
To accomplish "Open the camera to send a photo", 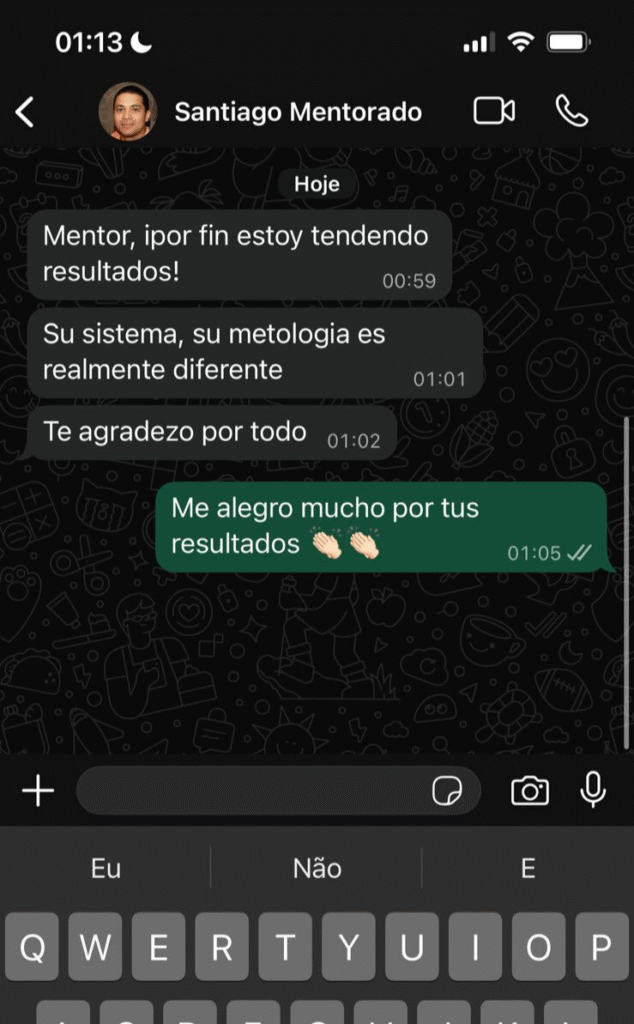I will pyautogui.click(x=530, y=791).
